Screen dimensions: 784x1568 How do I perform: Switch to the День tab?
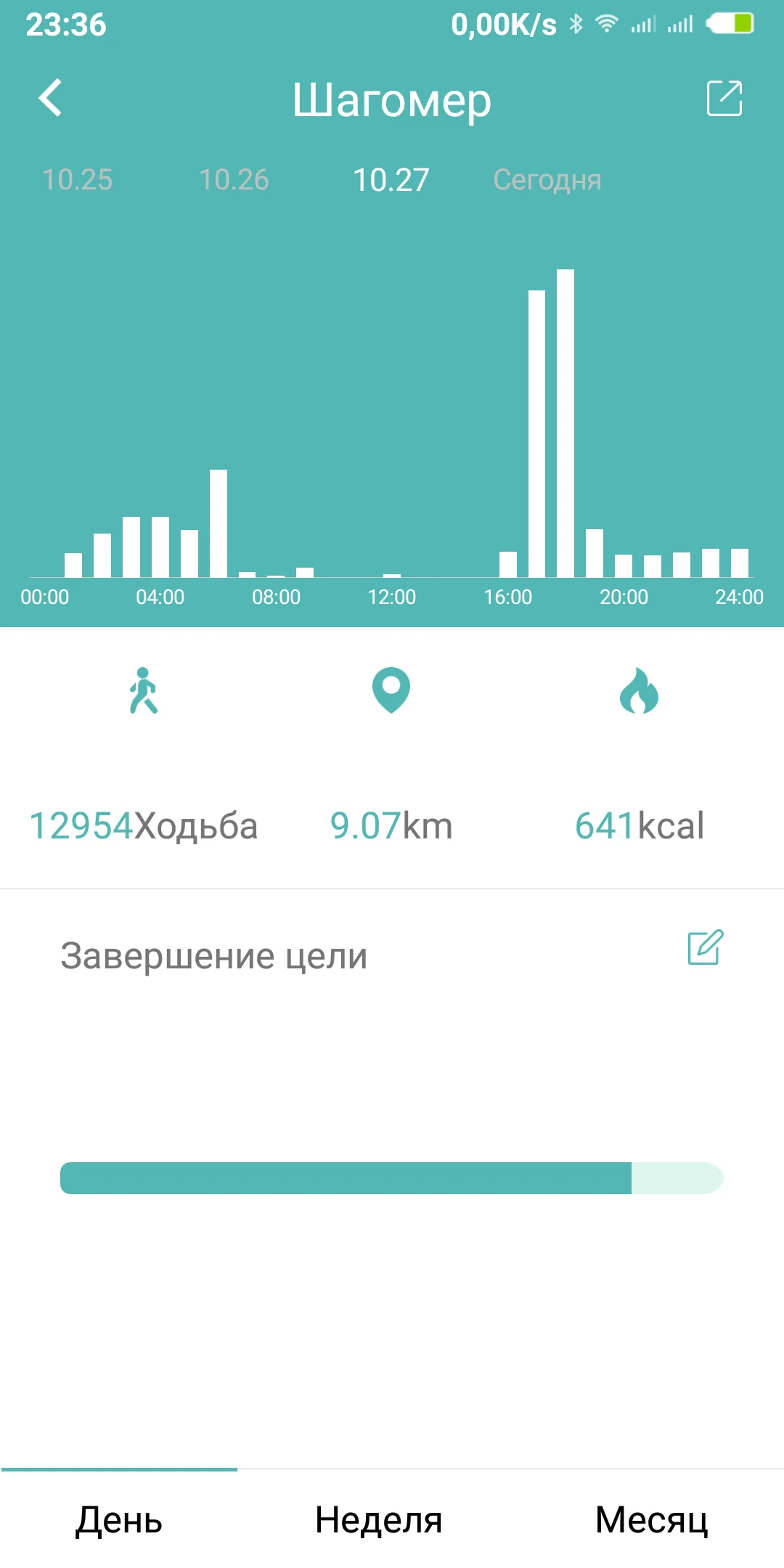click(119, 1519)
